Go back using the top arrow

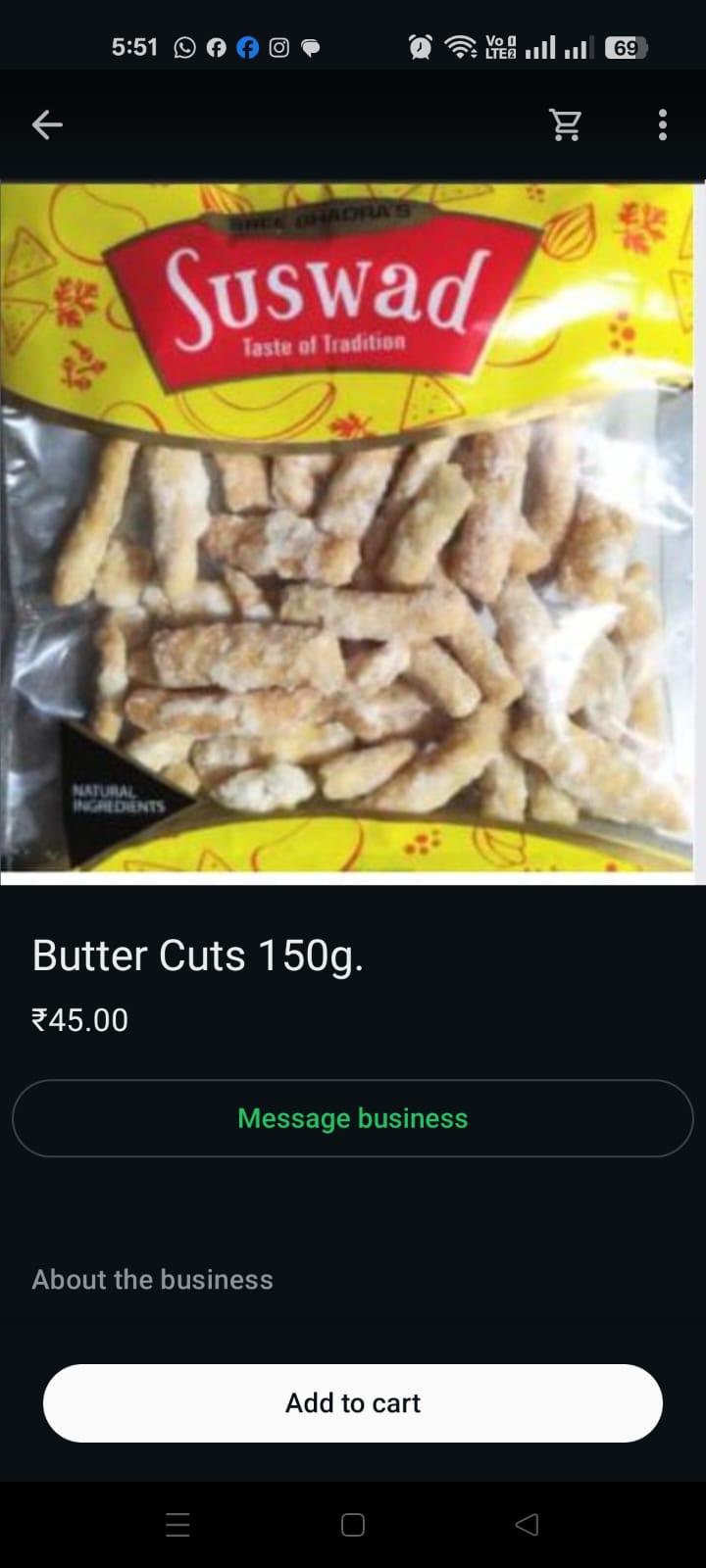[47, 124]
